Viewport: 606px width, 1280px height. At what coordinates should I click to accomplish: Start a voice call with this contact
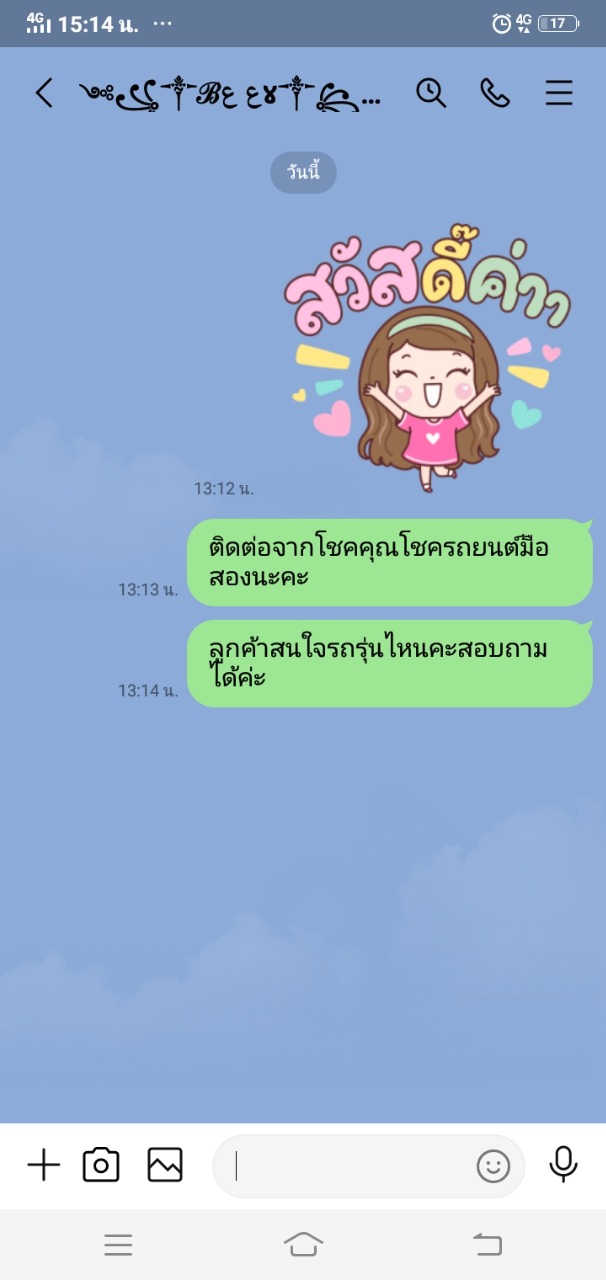495,93
